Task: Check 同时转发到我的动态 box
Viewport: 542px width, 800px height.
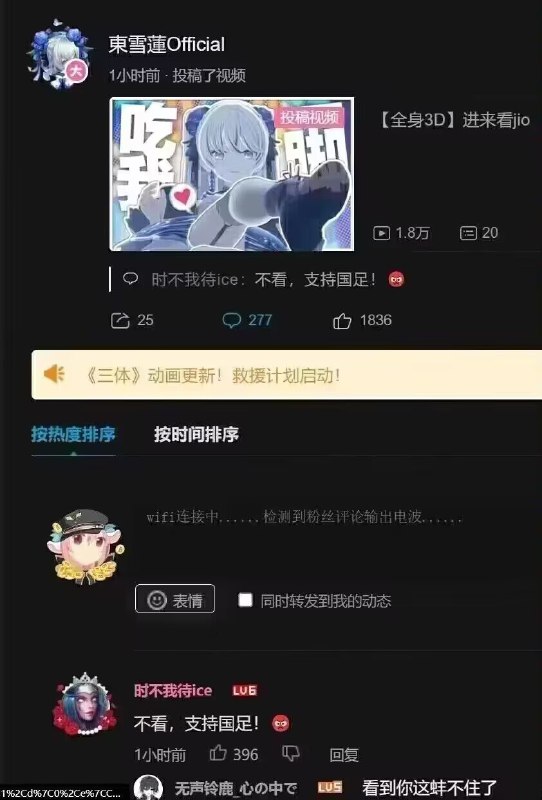Action: tap(245, 599)
